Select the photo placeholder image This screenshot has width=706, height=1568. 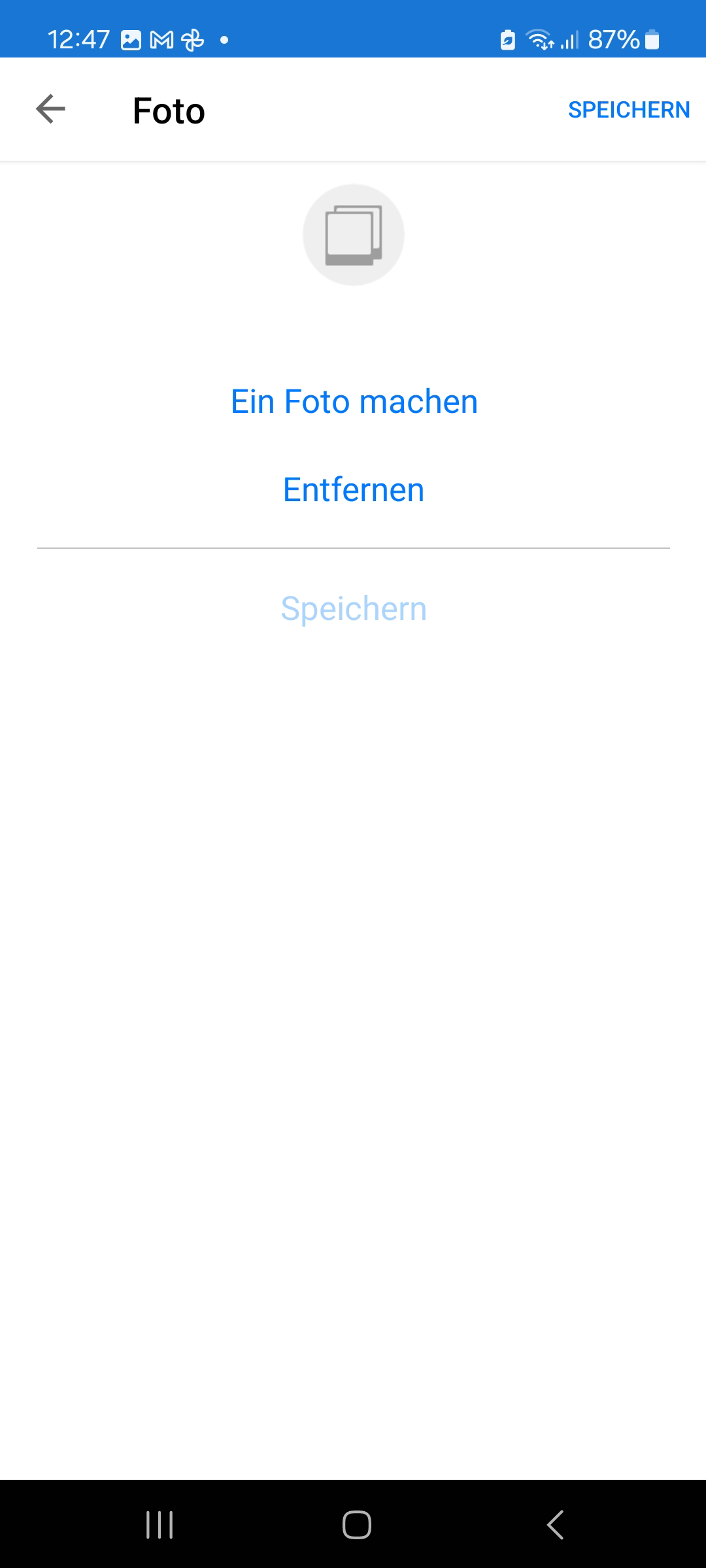pyautogui.click(x=354, y=235)
